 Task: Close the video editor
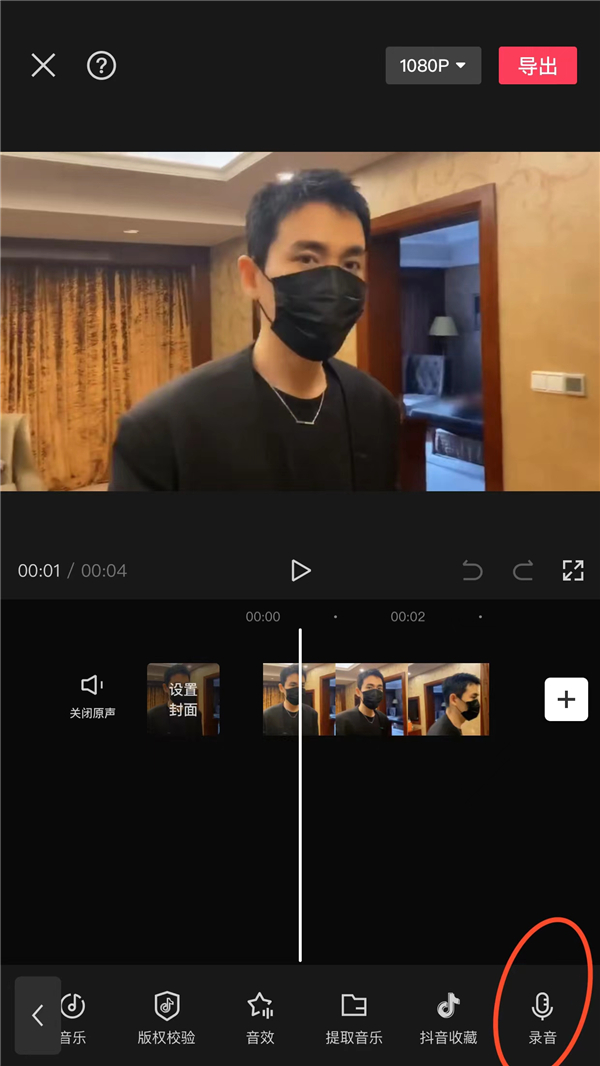(x=43, y=66)
